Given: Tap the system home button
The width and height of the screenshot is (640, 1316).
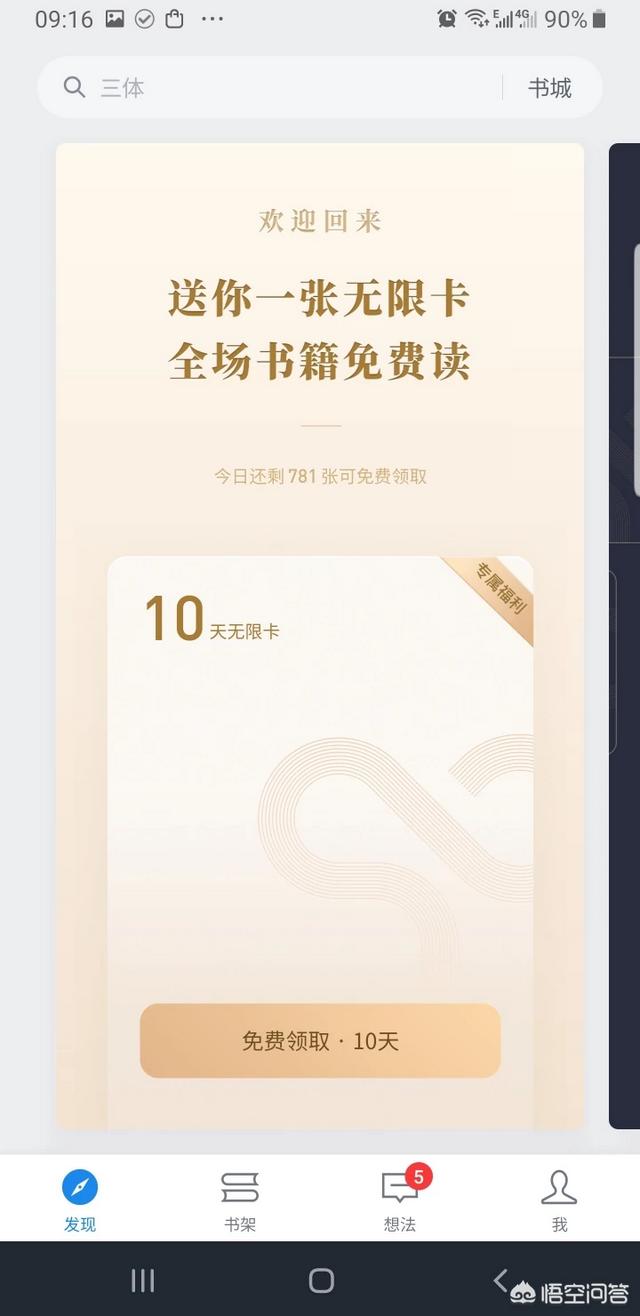Looking at the screenshot, I should [321, 1280].
